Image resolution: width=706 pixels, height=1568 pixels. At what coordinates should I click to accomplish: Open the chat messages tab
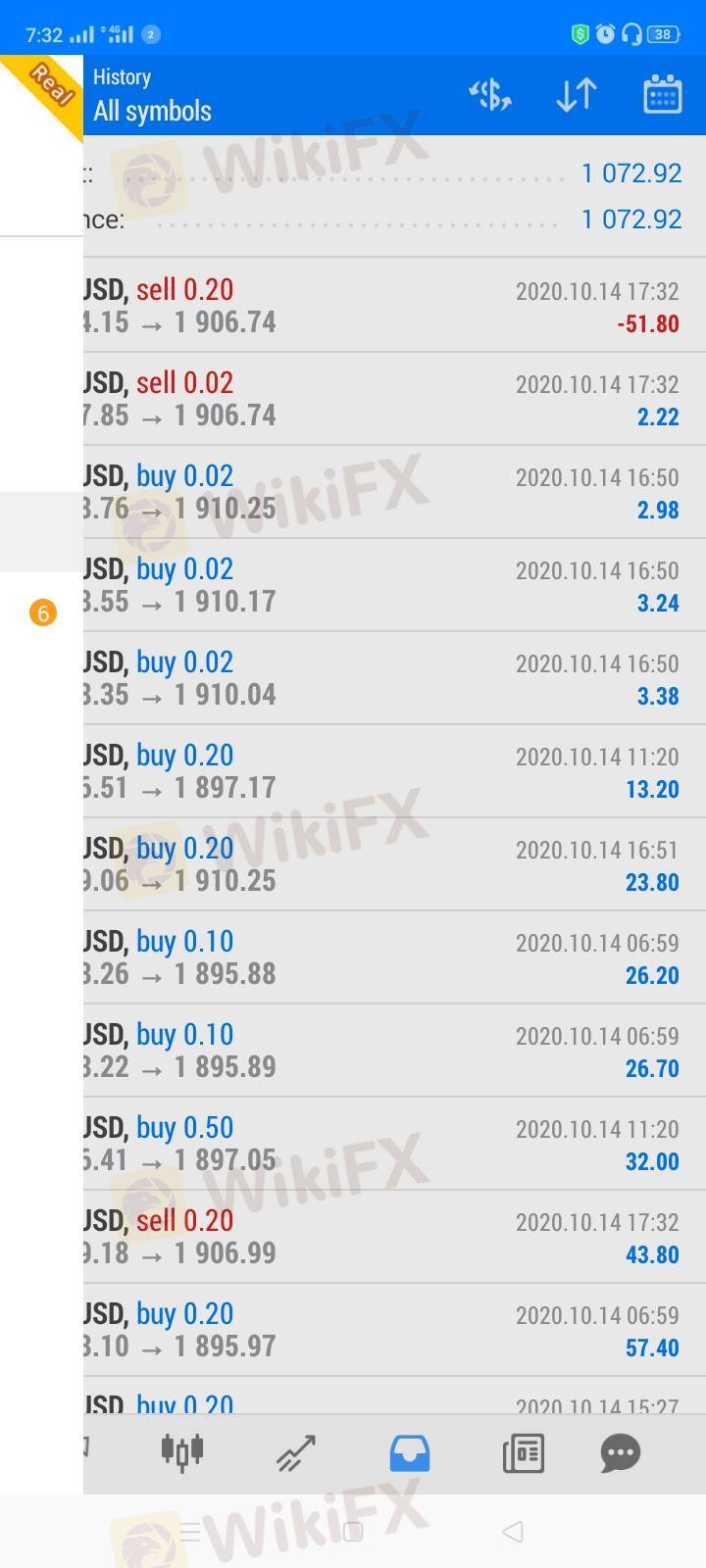click(620, 1453)
